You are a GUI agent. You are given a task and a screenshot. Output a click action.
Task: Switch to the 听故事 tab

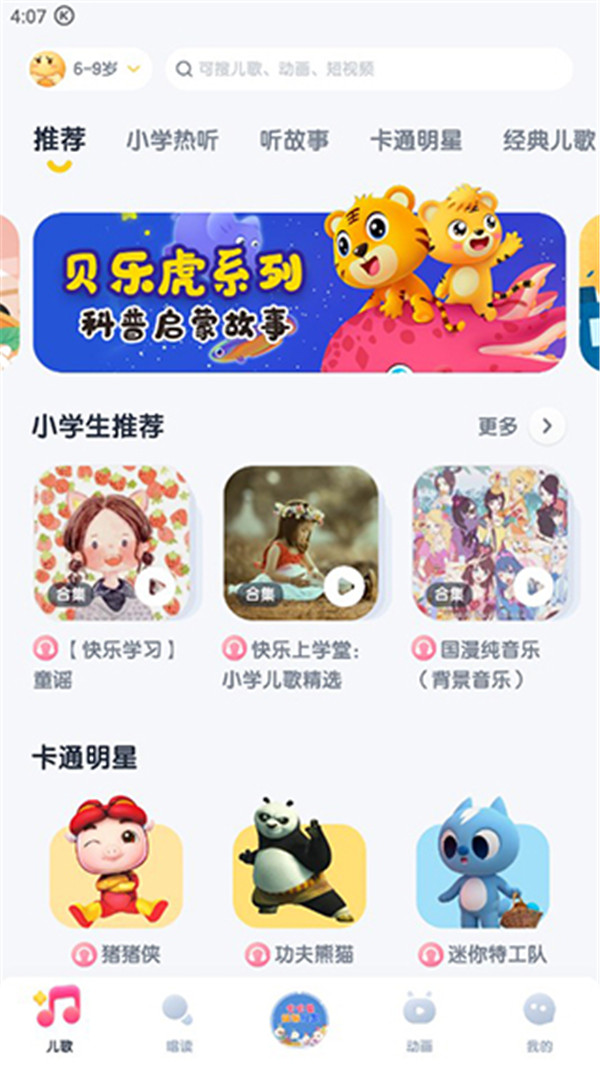[x=294, y=141]
